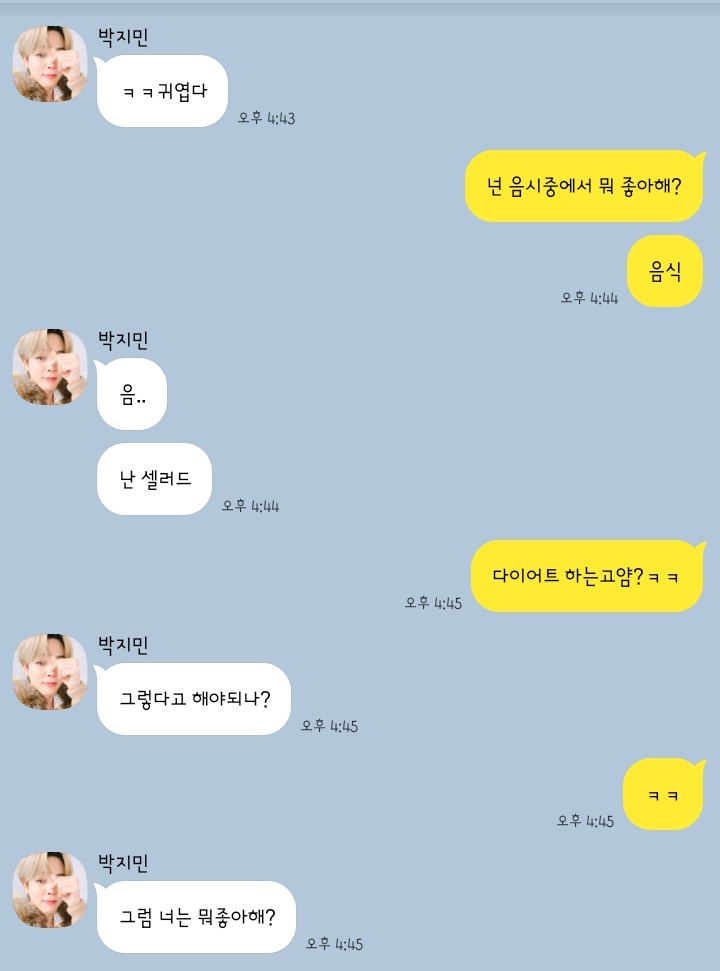Open 박지민's profile photo beside ㅋㅋ귀엽다 message
This screenshot has width=720, height=971.
click(x=50, y=64)
